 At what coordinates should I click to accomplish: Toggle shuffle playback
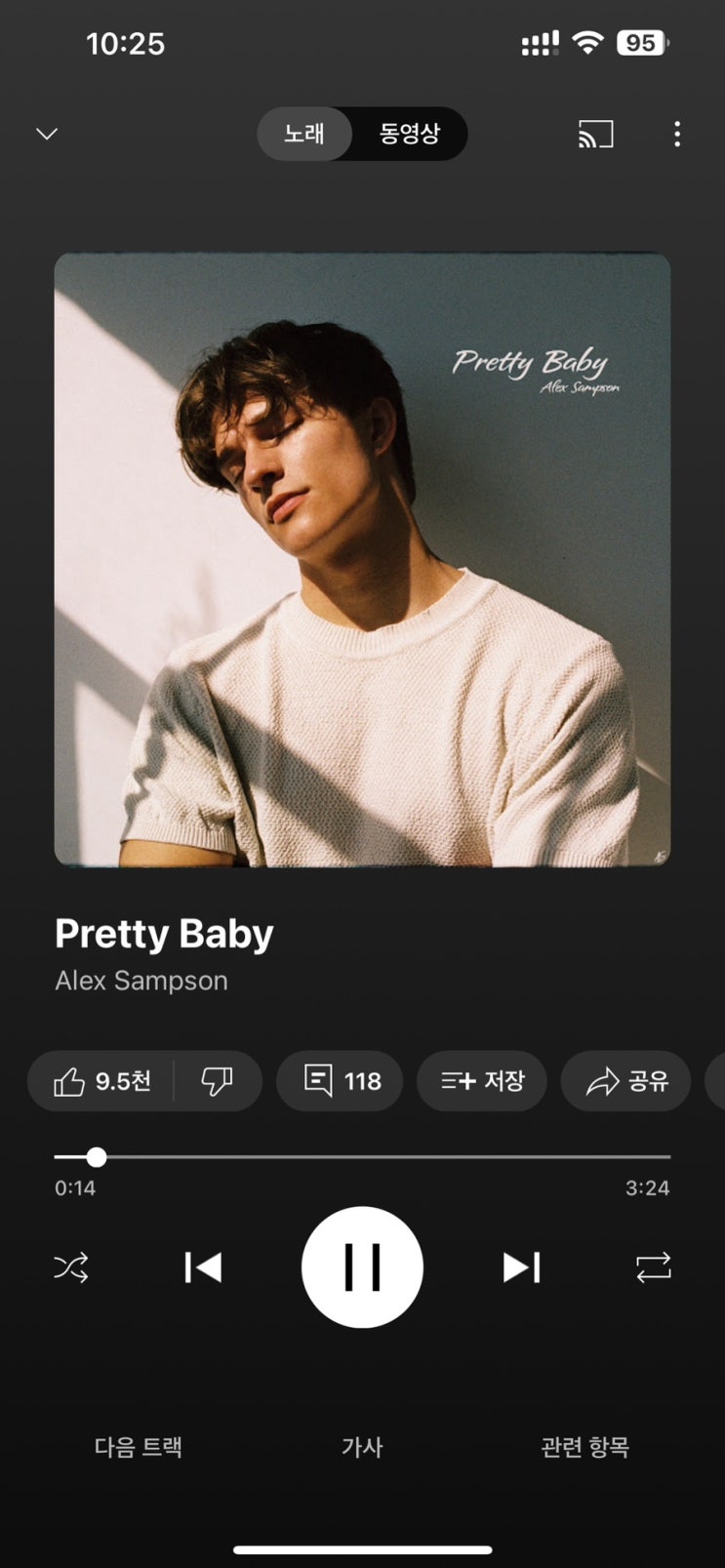(71, 1267)
